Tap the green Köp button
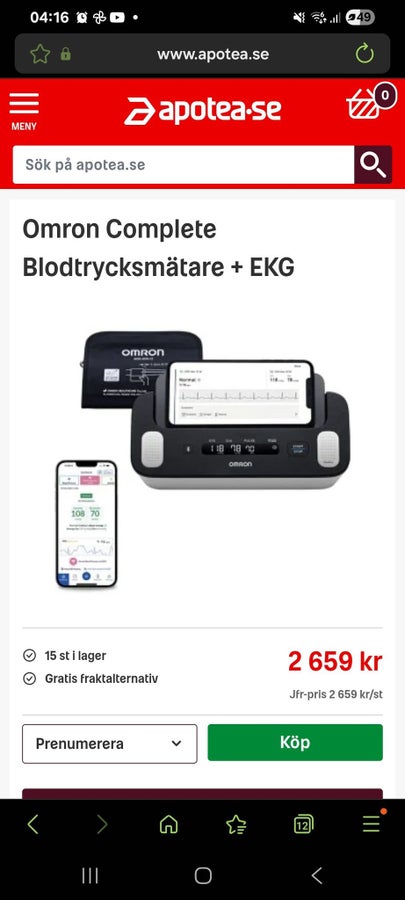The width and height of the screenshot is (405, 900). click(295, 742)
